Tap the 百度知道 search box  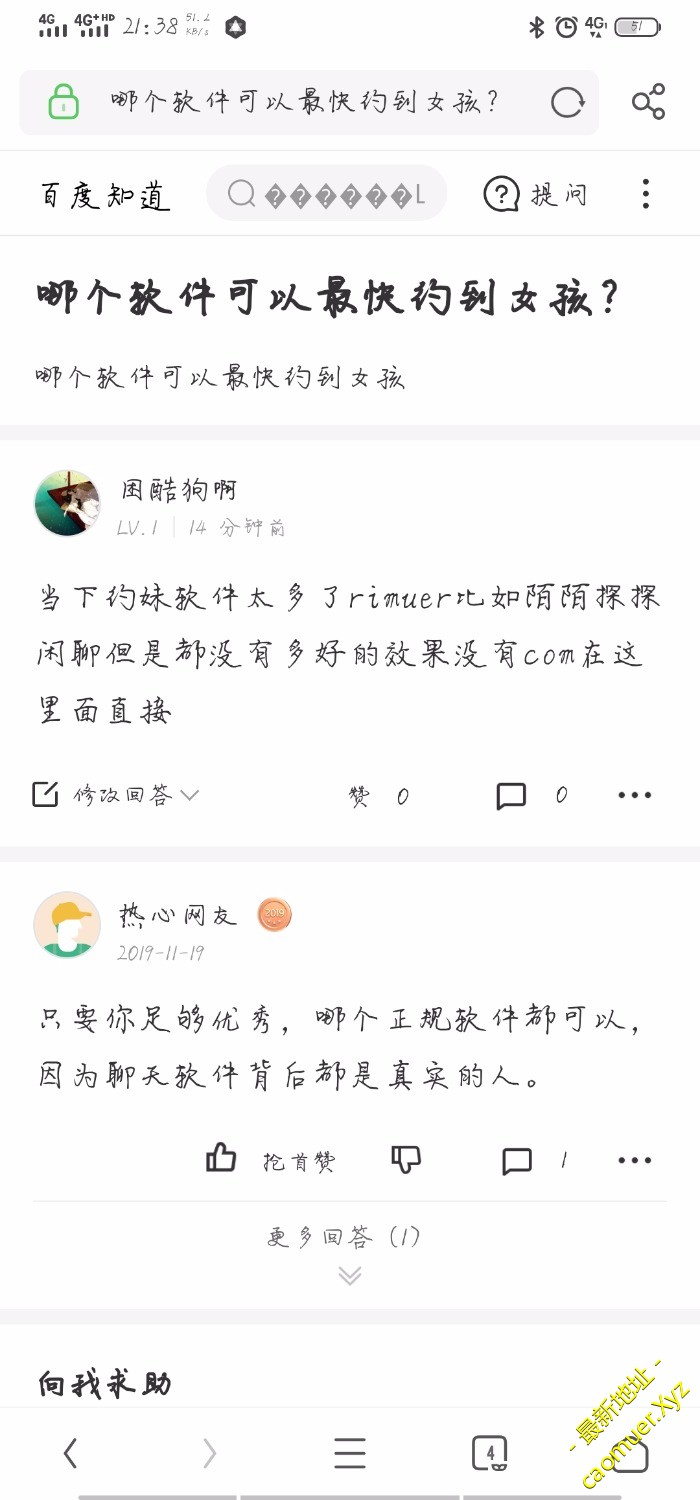click(x=326, y=194)
